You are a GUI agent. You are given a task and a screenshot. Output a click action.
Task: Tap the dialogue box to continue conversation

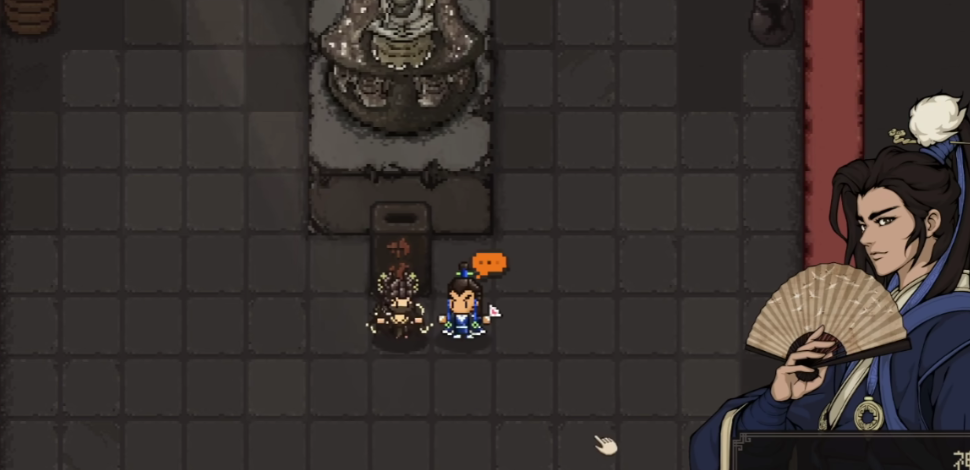click(x=850, y=452)
